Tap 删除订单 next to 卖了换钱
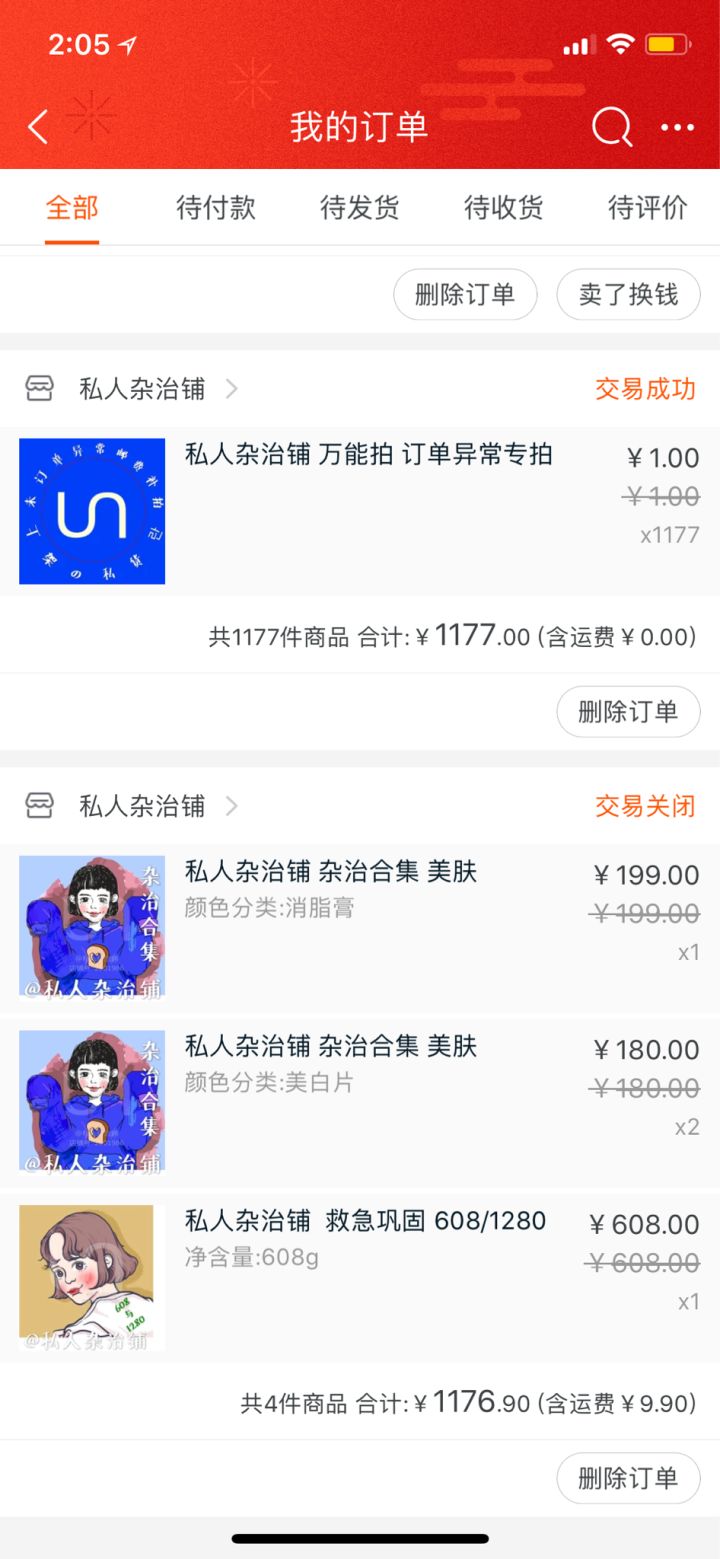Screen dimensions: 720x1559 pyautogui.click(x=465, y=295)
